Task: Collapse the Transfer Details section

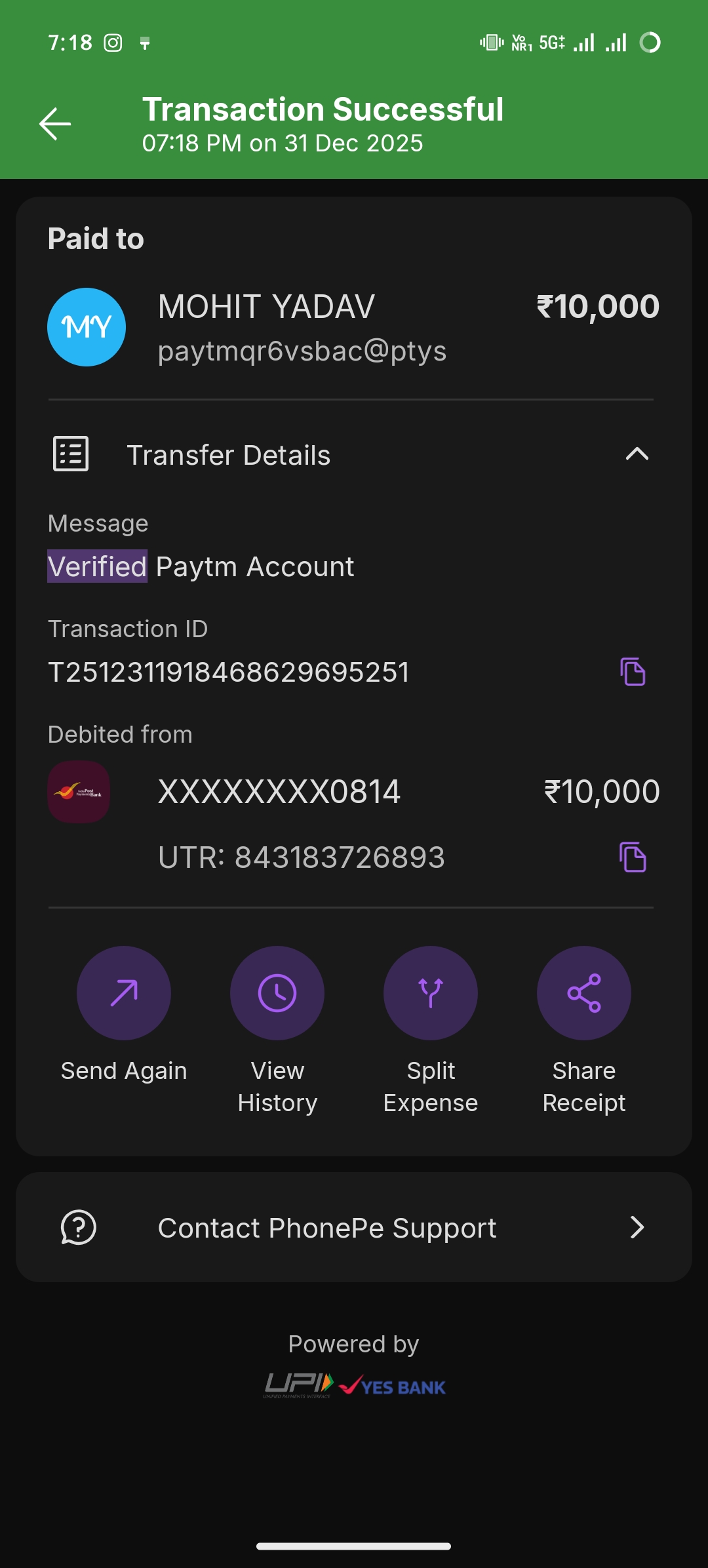Action: pyautogui.click(x=636, y=454)
